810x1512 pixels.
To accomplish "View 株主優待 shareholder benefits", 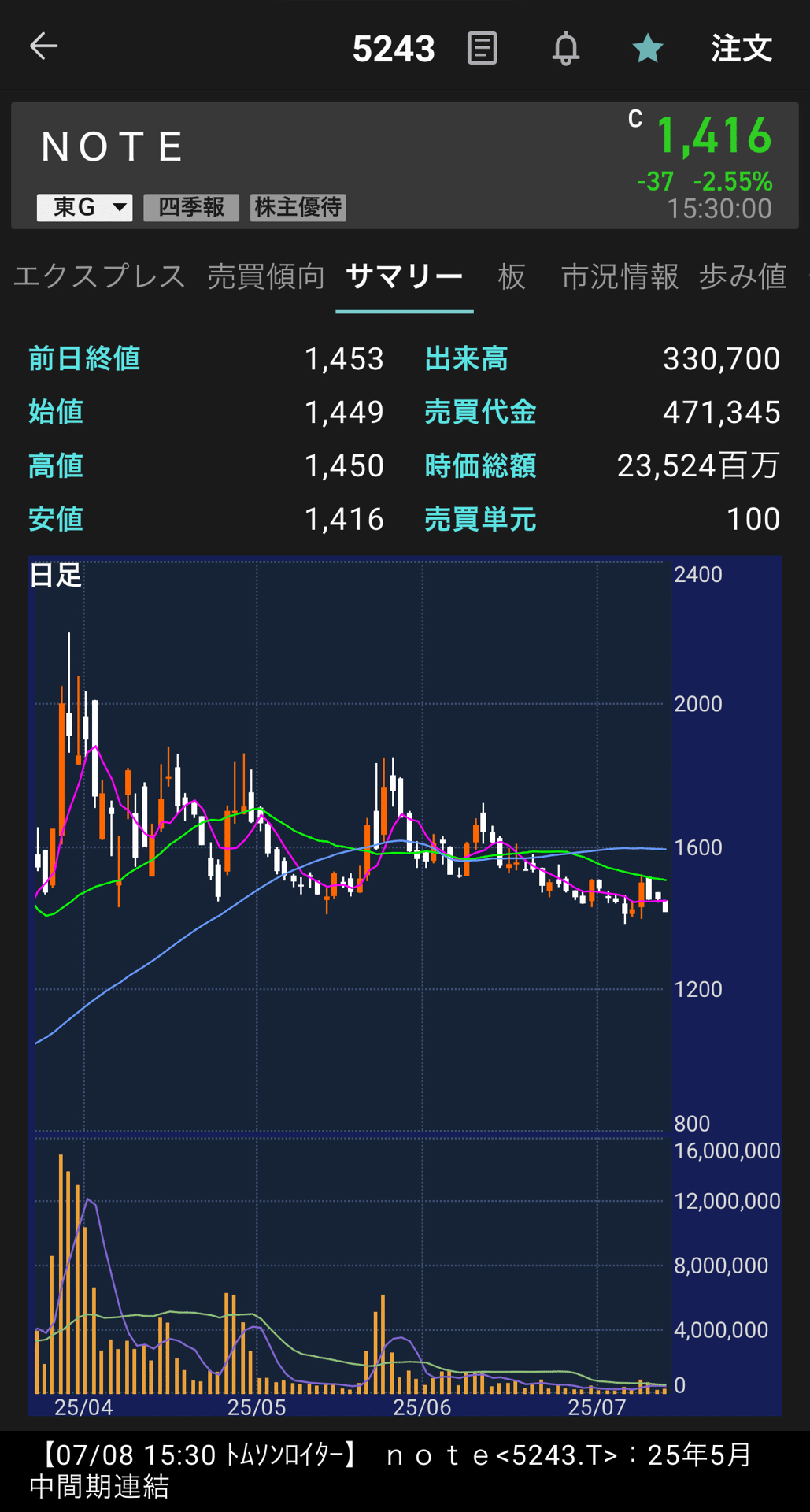I will tap(298, 207).
